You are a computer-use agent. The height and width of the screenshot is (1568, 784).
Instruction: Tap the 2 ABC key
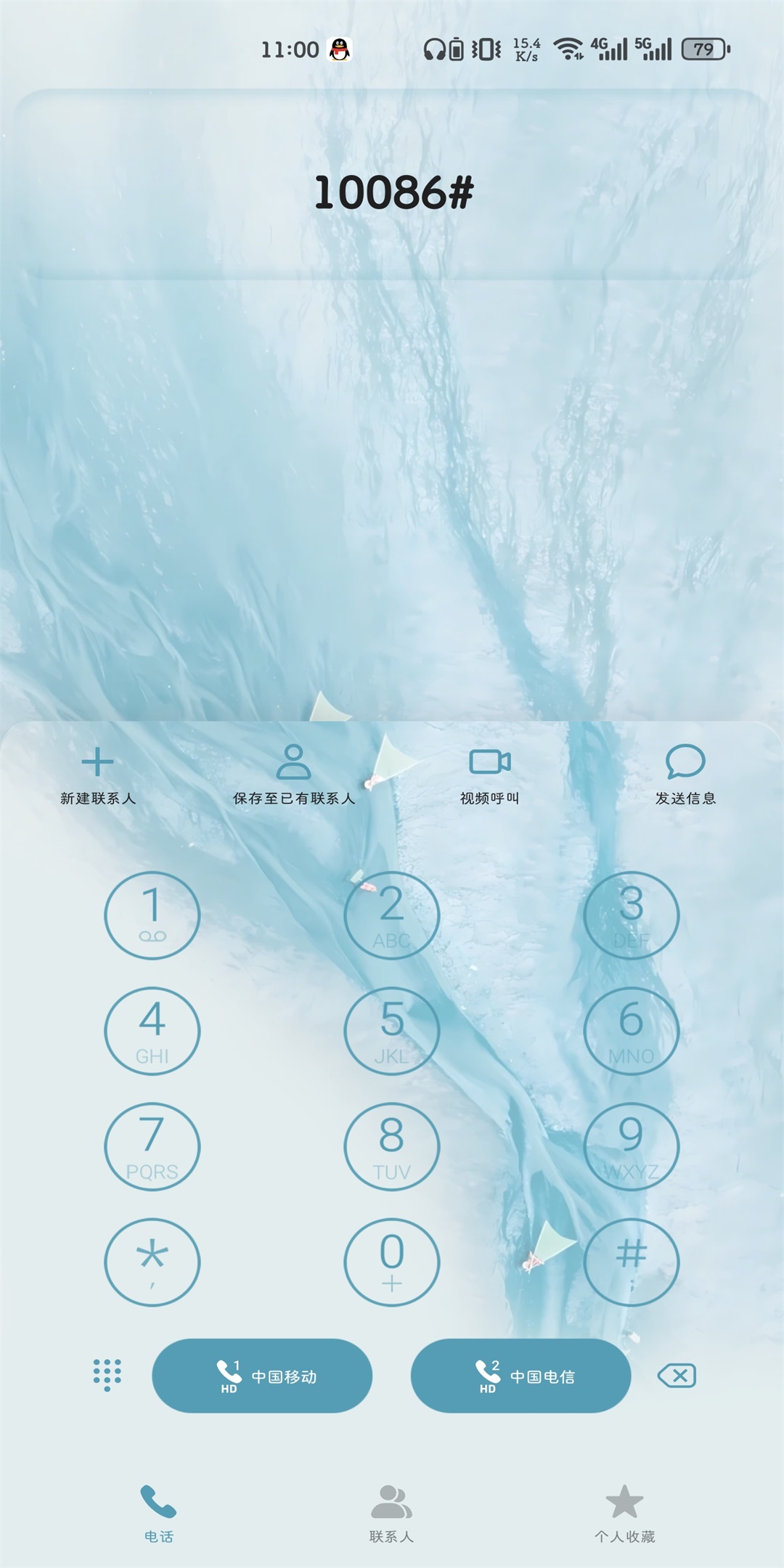pyautogui.click(x=392, y=915)
